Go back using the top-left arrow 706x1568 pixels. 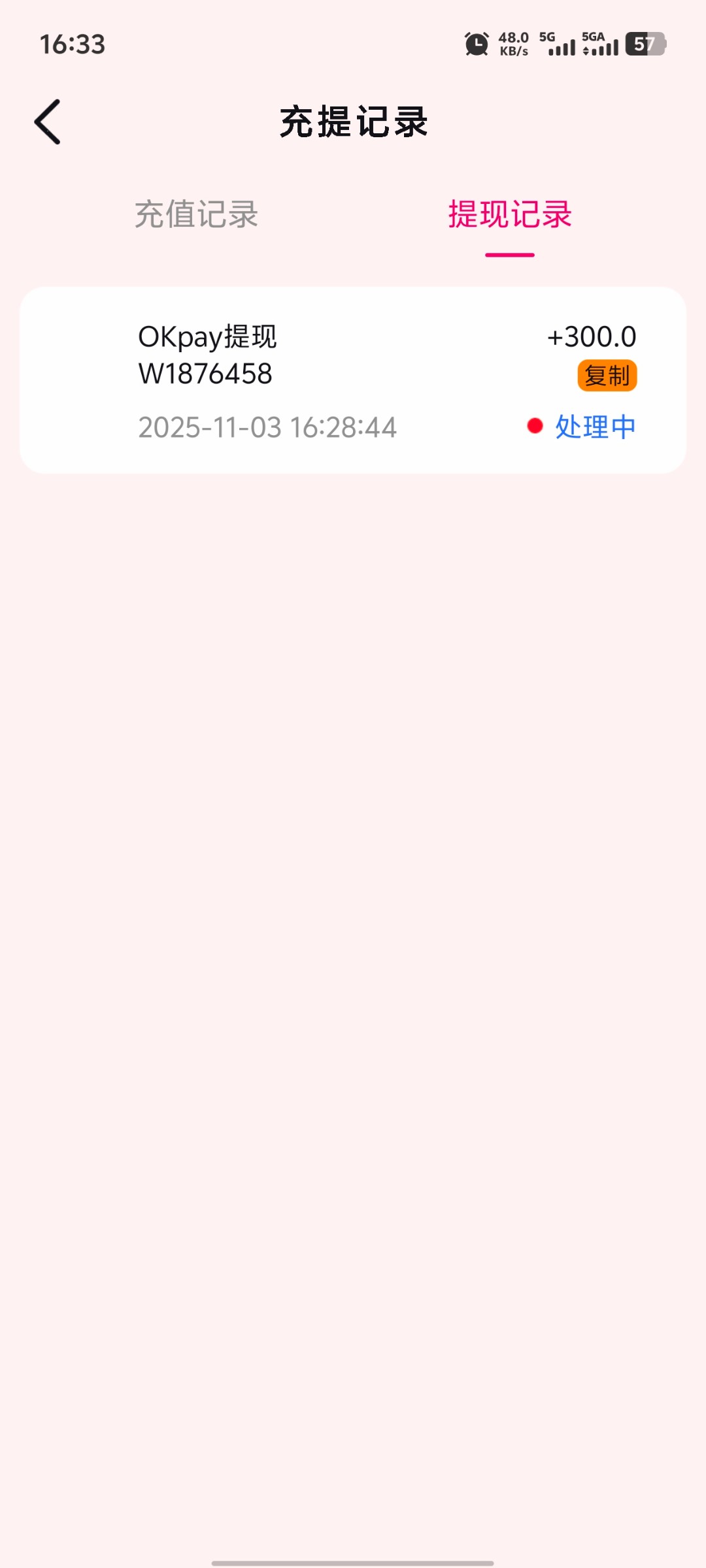tap(48, 122)
